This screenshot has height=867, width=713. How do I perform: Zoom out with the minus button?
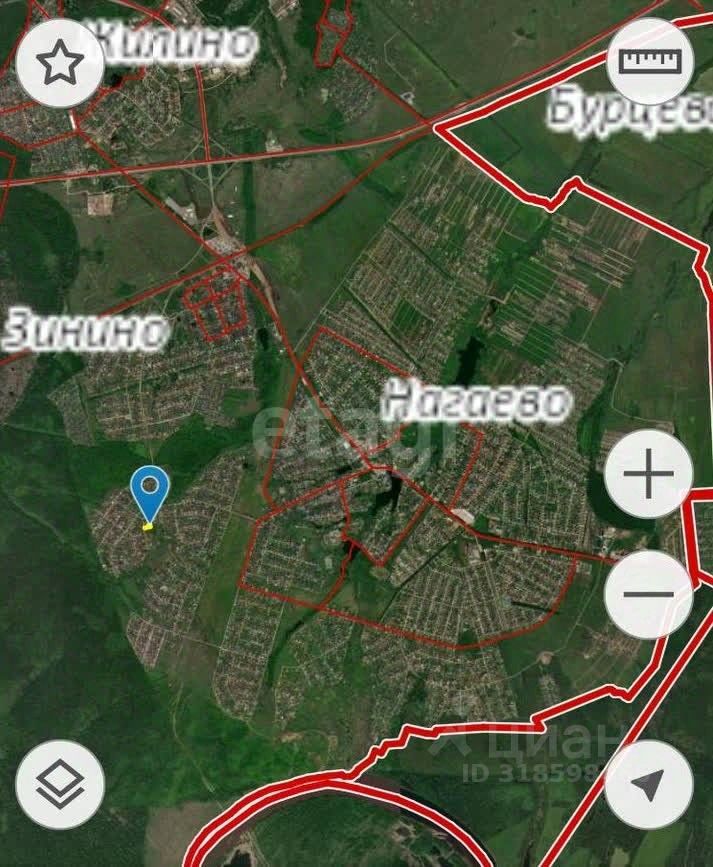click(649, 594)
